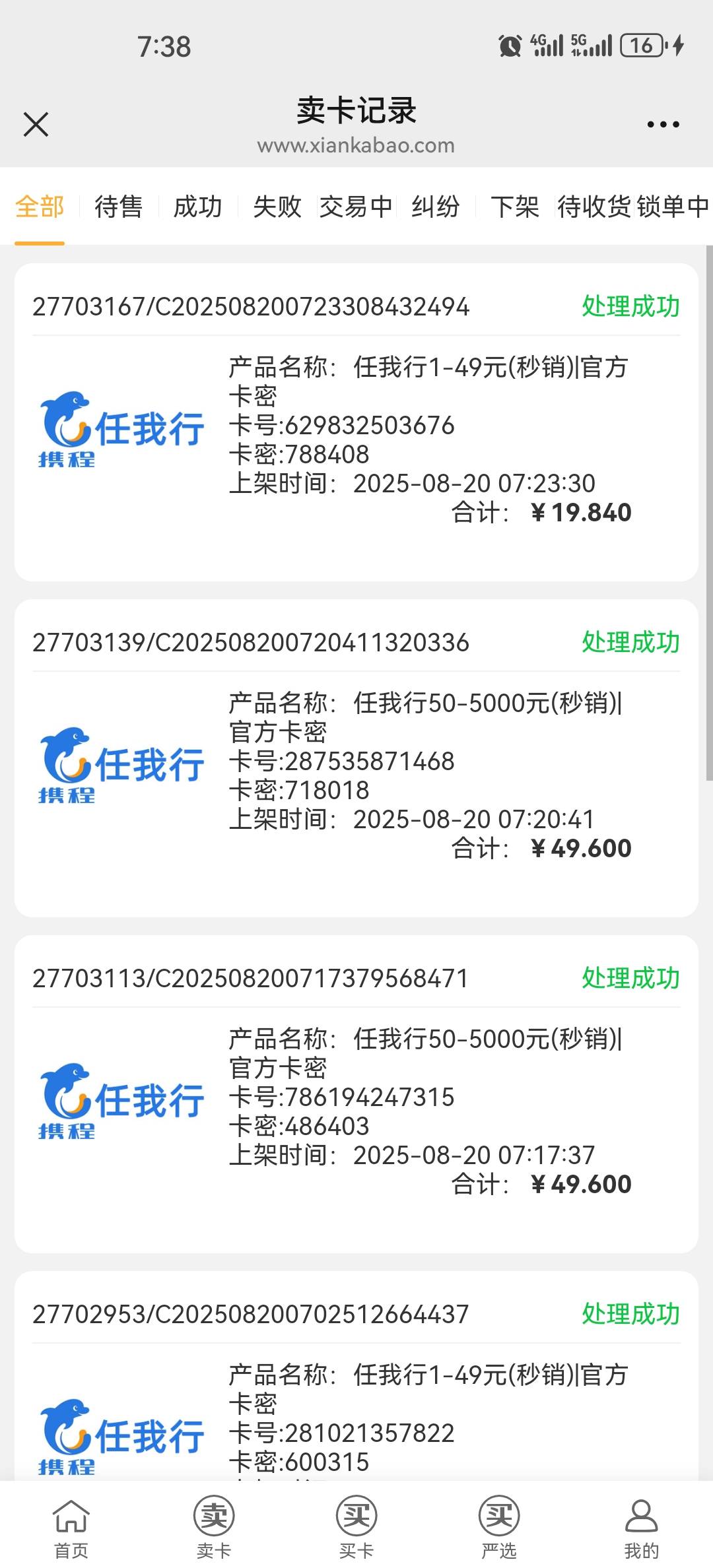Switch to the 锁单中 tab

pos(673,207)
